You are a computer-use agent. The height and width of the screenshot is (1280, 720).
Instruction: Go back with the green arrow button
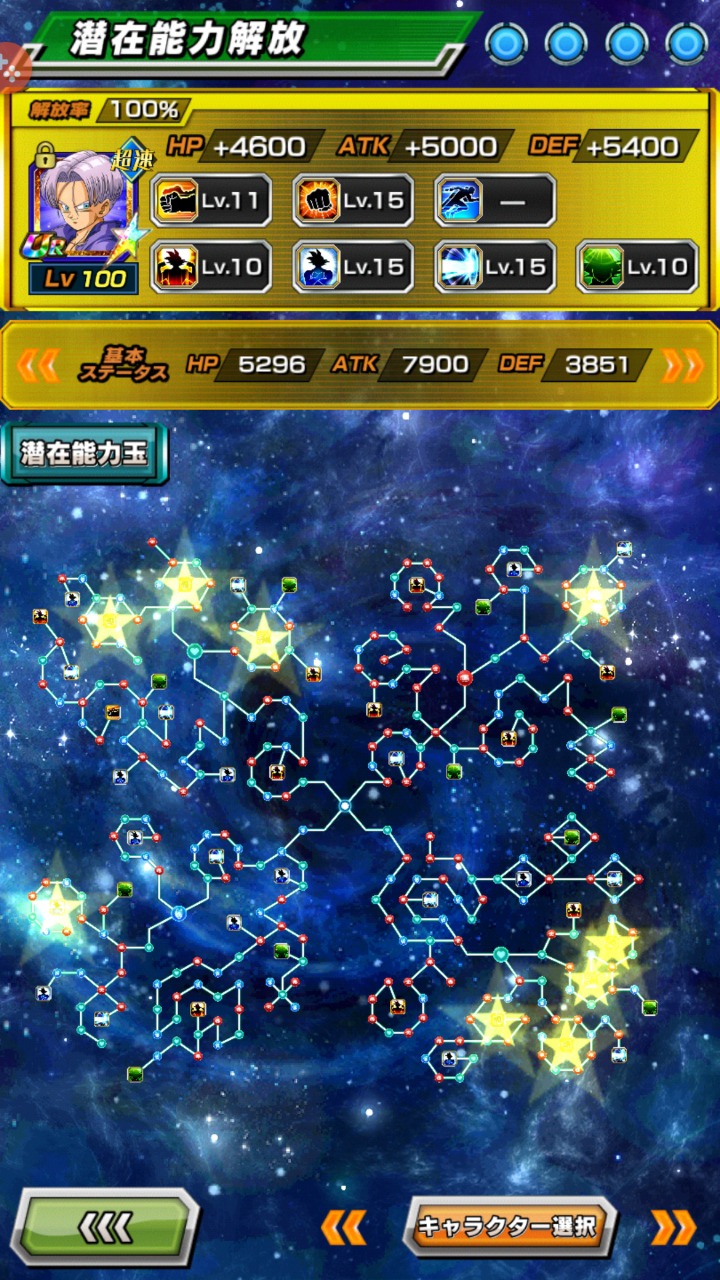point(108,1224)
